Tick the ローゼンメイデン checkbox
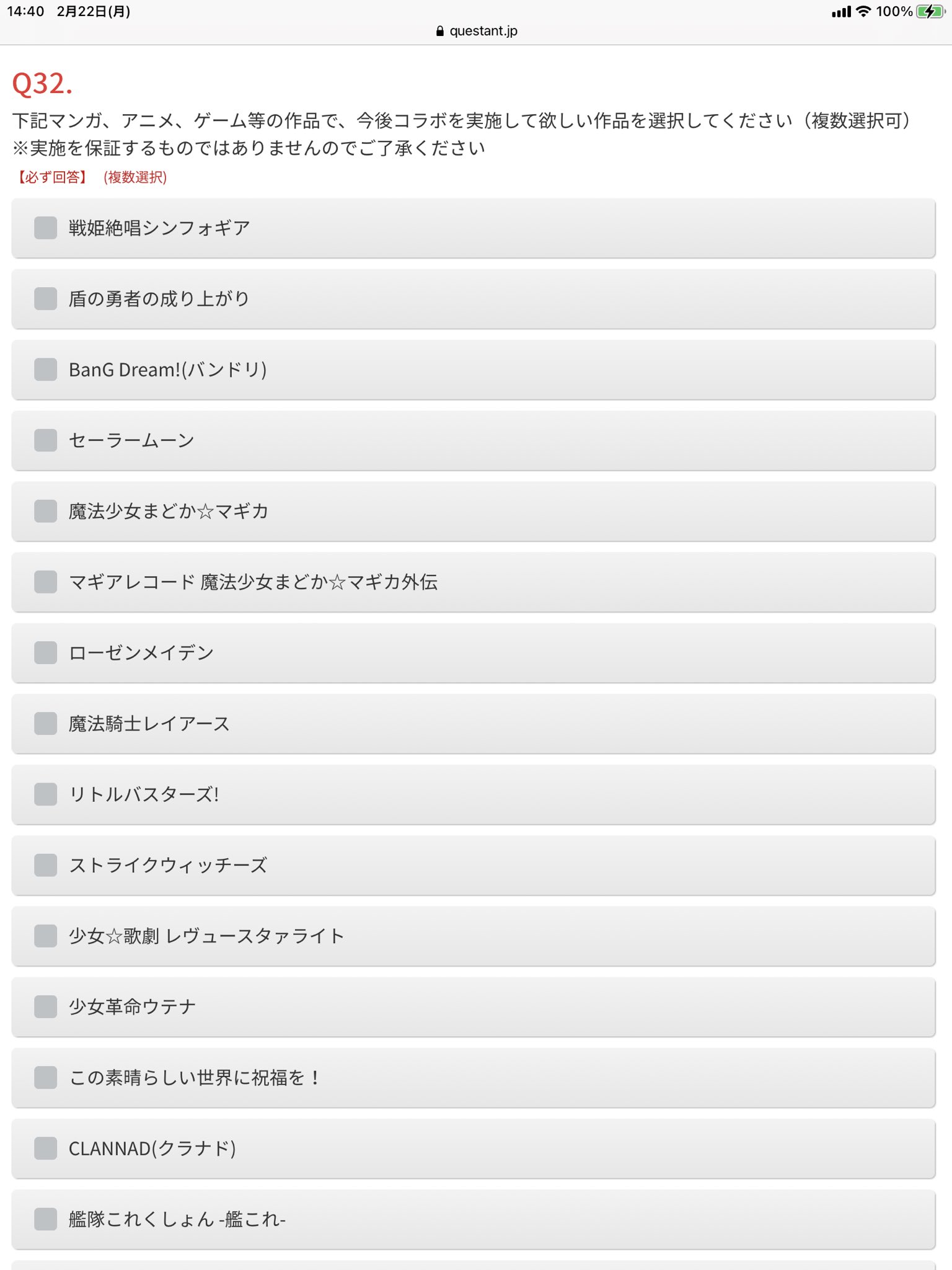 [x=46, y=653]
